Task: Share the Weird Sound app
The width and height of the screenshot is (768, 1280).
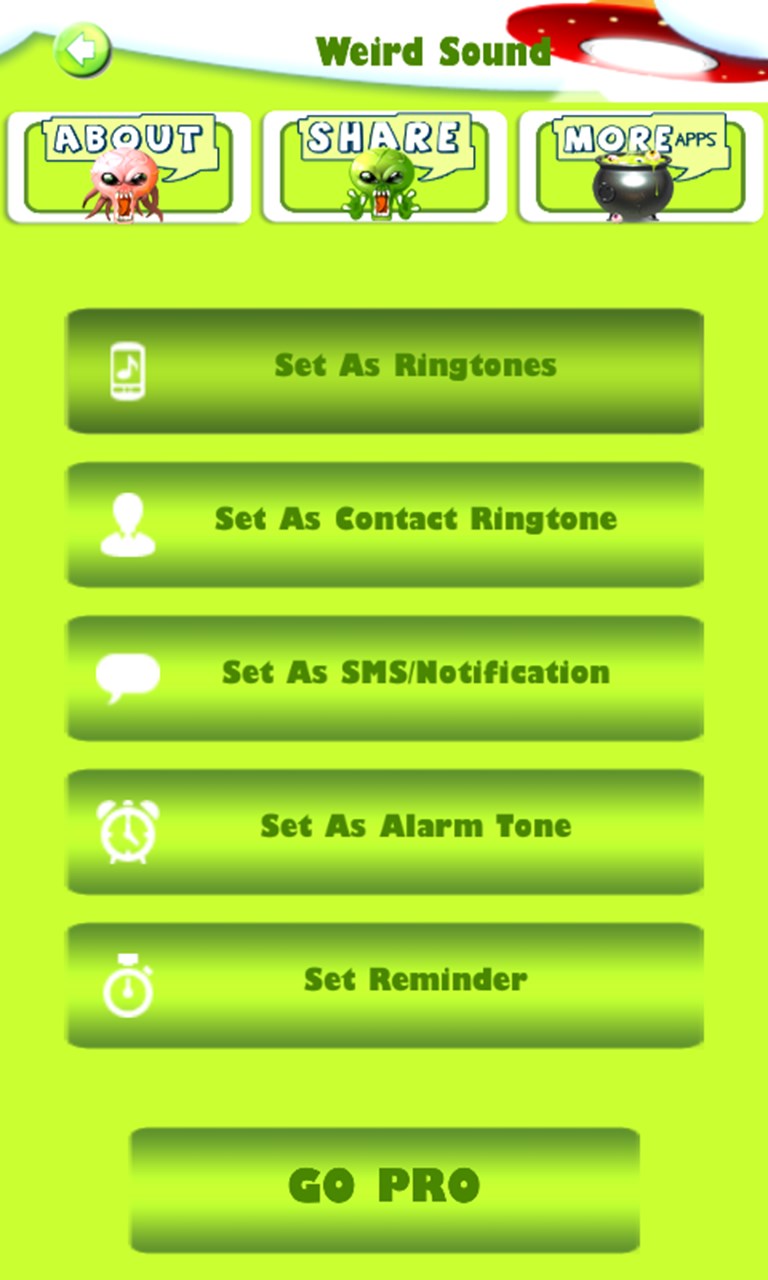Action: (384, 167)
